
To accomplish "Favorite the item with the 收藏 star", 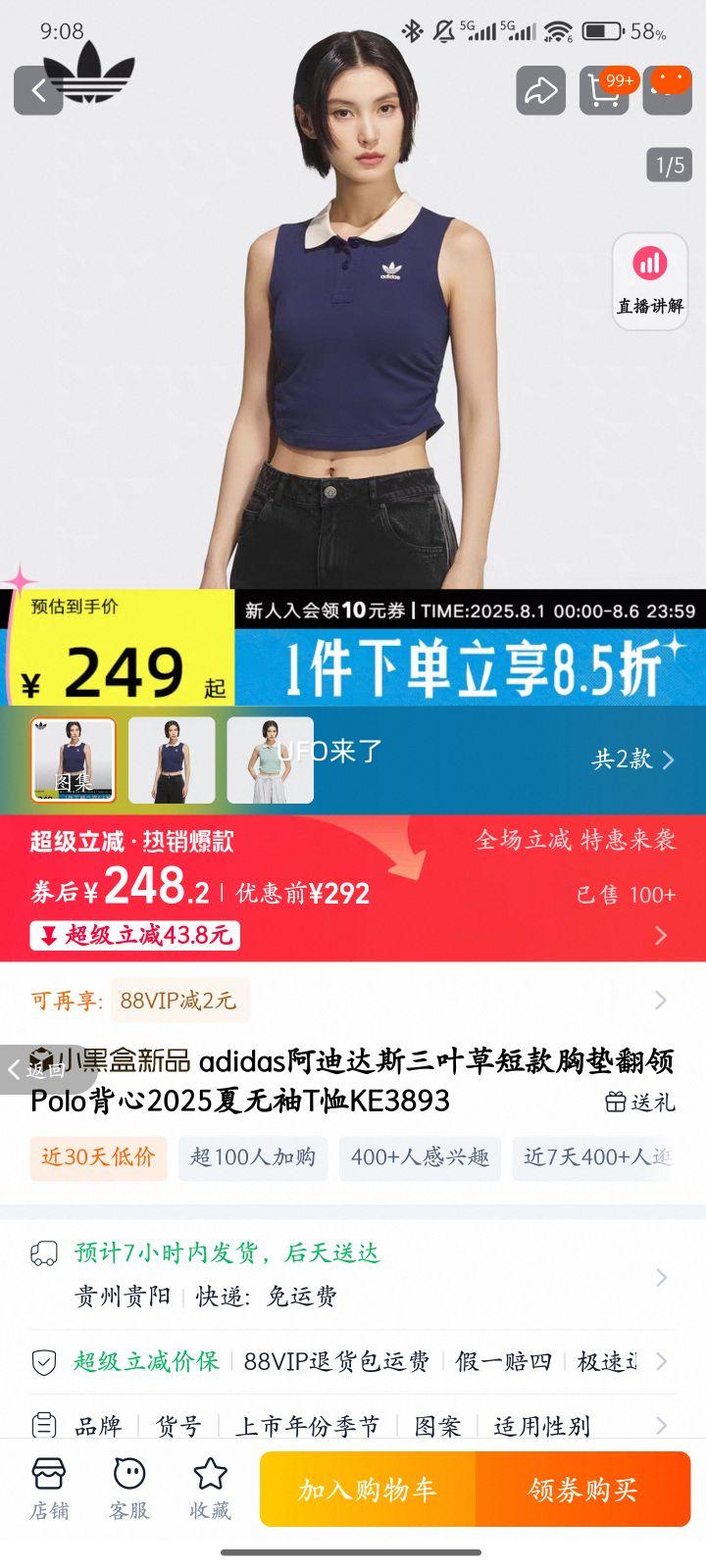I will [x=207, y=1488].
